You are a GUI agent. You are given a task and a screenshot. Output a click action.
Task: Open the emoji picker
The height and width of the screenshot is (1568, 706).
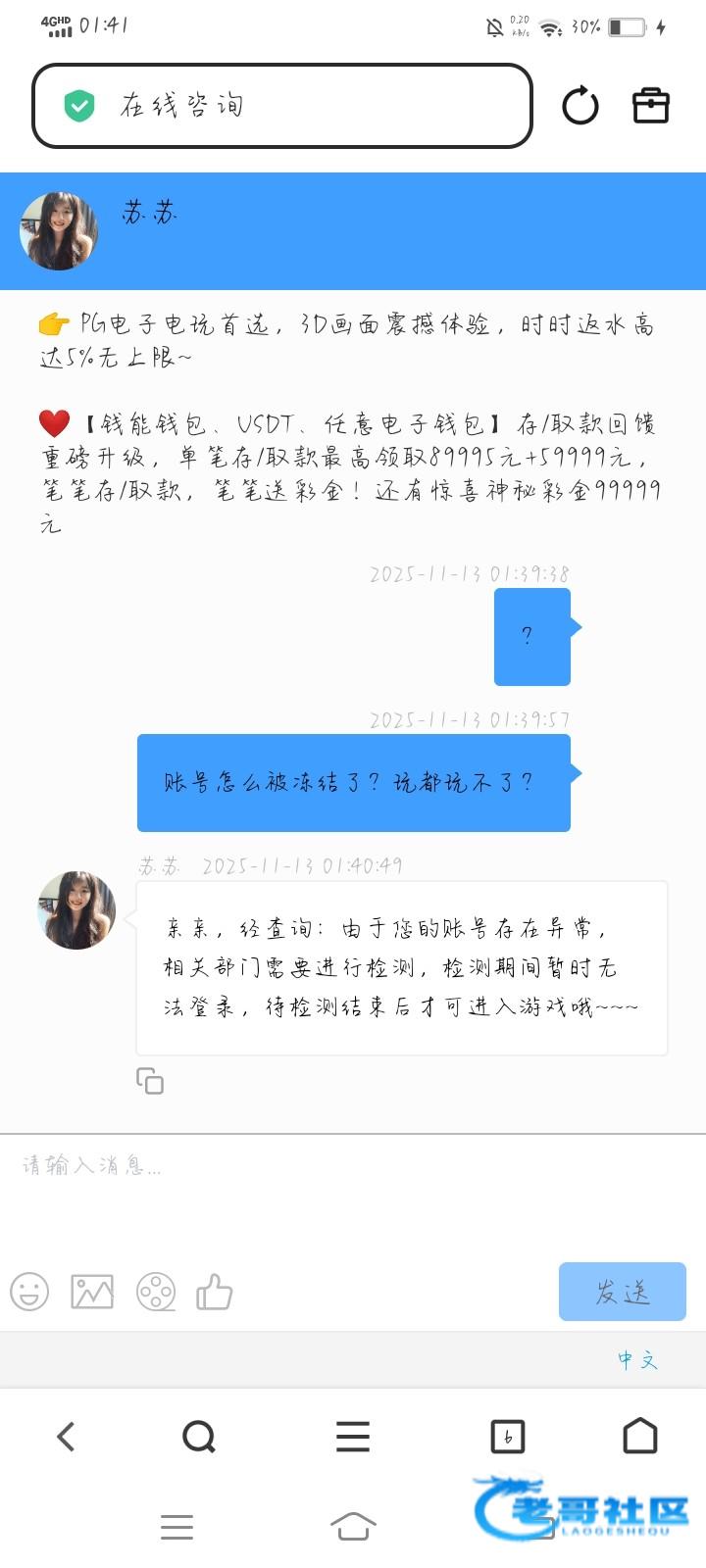29,1292
